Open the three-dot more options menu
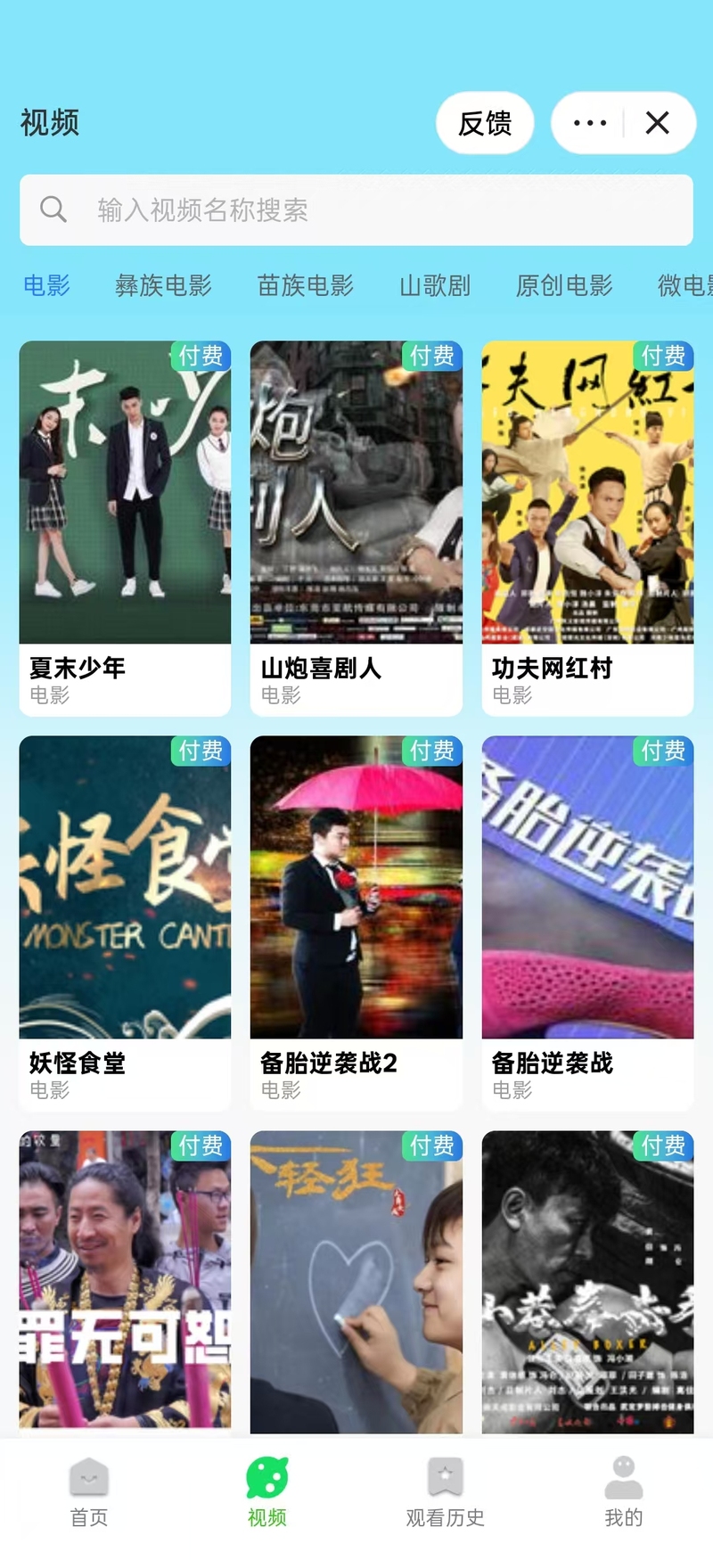 (589, 123)
